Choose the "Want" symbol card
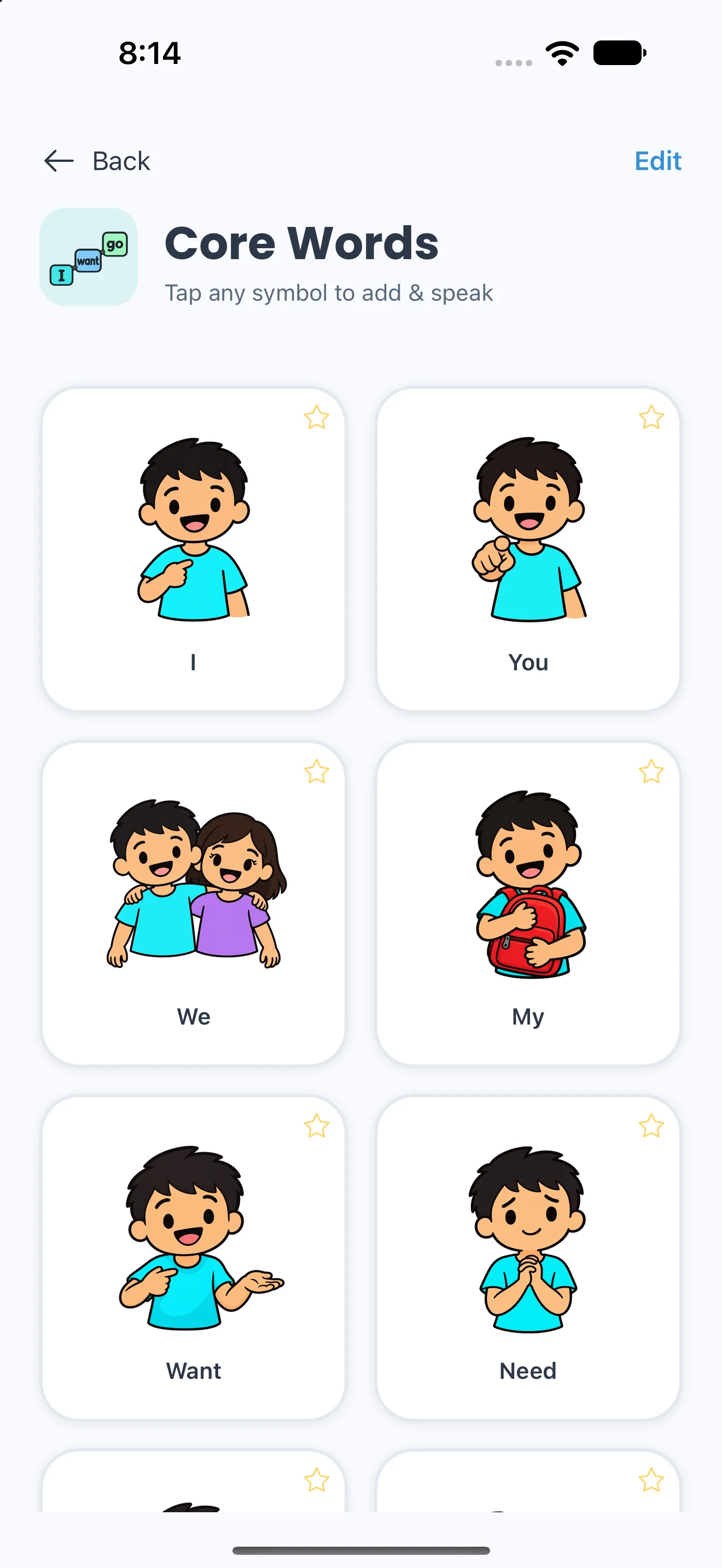This screenshot has height=1568, width=722. click(194, 1257)
